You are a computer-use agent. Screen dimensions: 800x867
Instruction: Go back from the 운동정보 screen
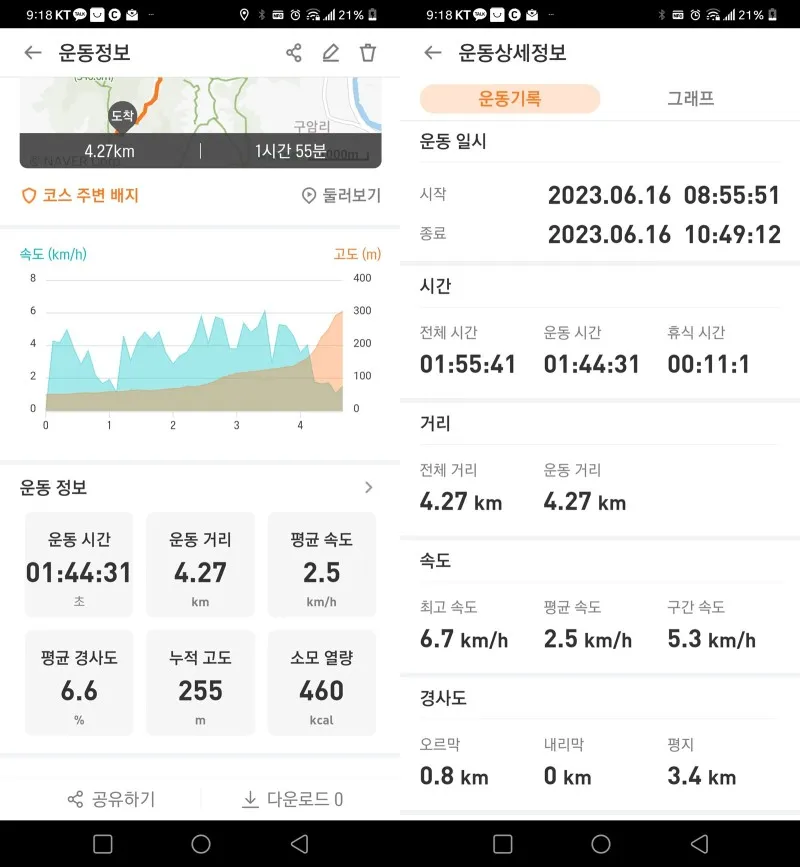(x=33, y=53)
